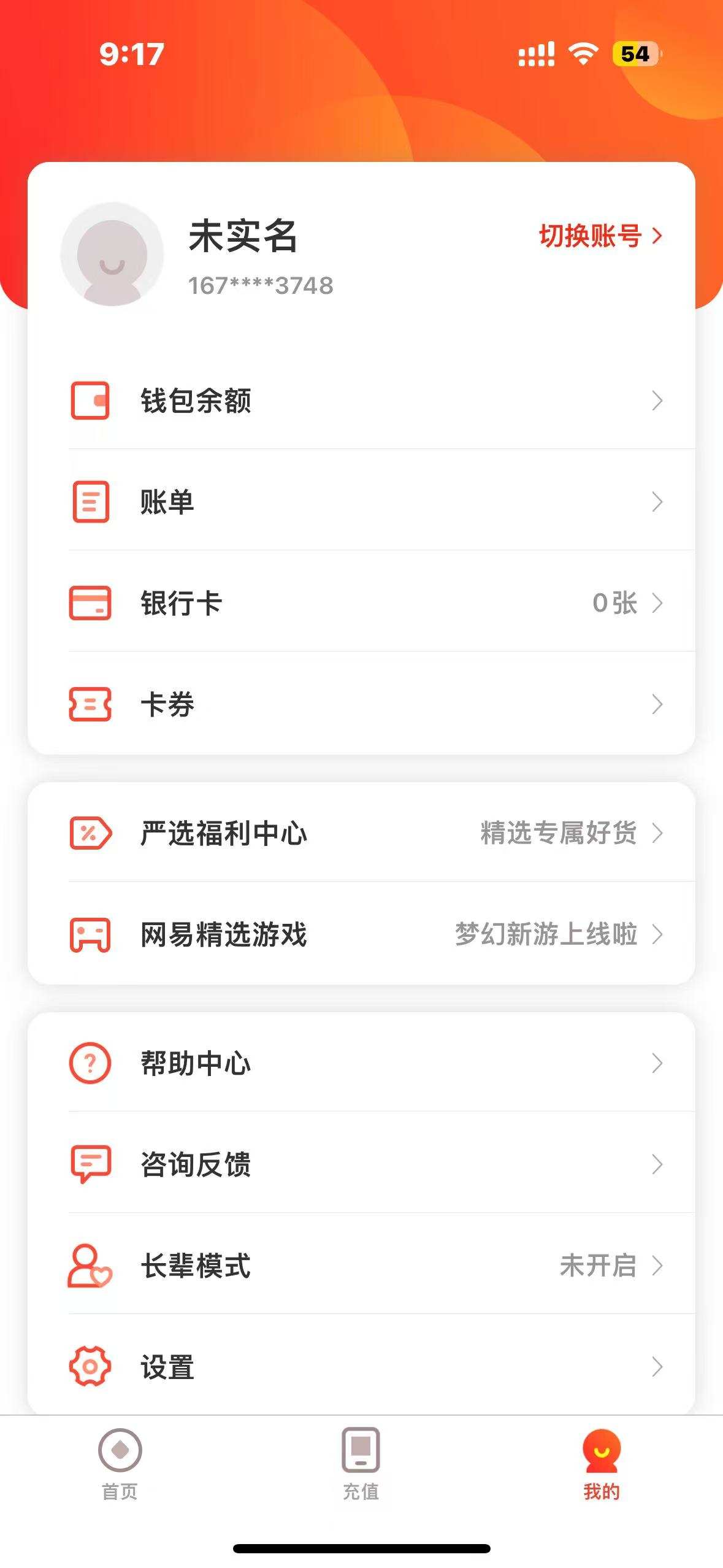Expand the 银行卡 row chevron
Screen dimensions: 723x1568
(658, 602)
